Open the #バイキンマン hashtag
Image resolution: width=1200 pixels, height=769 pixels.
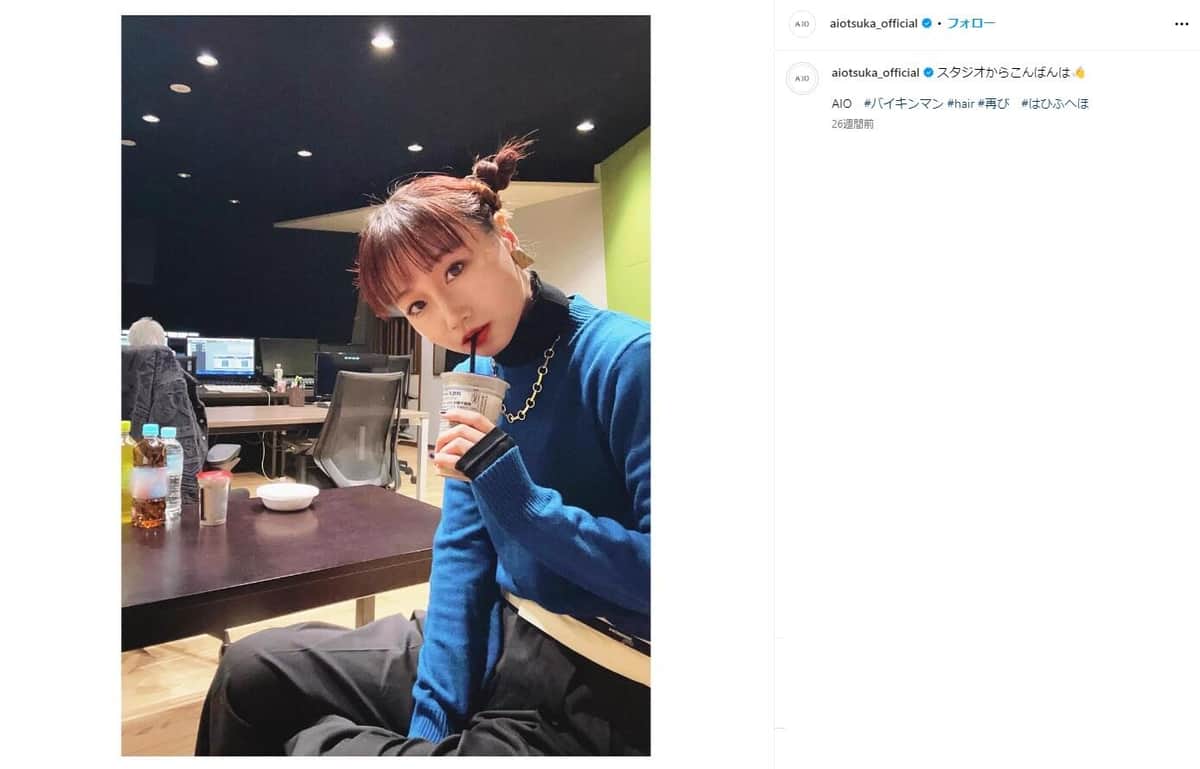point(903,104)
